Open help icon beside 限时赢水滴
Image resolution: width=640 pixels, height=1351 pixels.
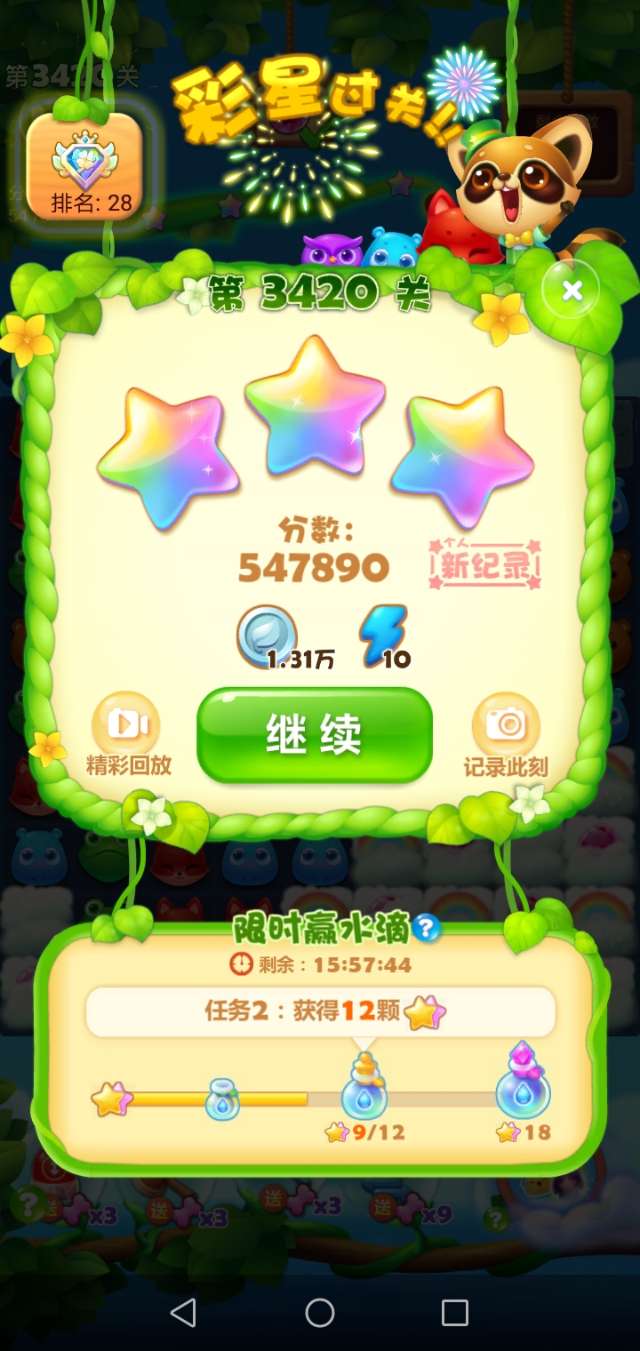click(x=427, y=929)
